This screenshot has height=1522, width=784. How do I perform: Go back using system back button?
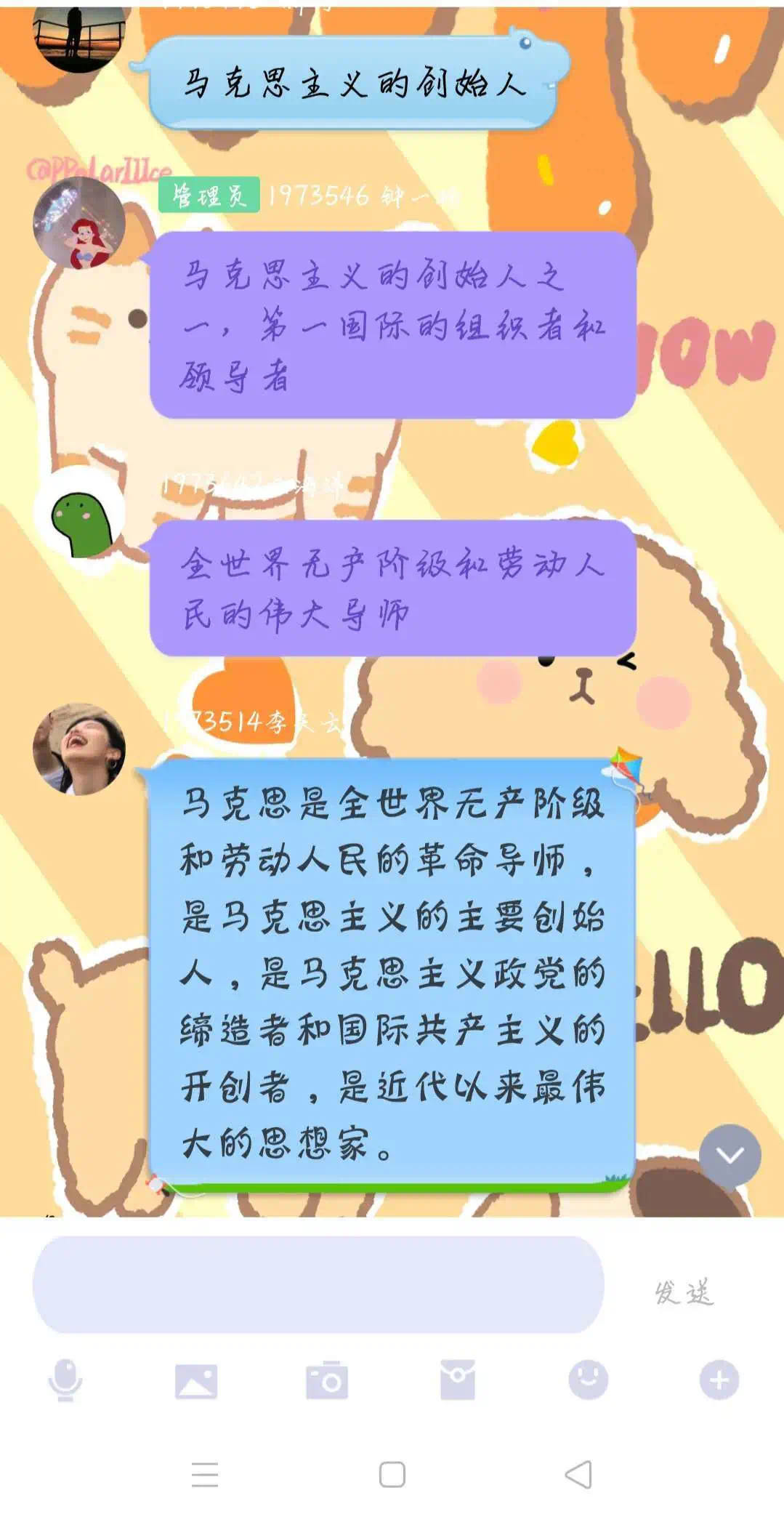578,1475
